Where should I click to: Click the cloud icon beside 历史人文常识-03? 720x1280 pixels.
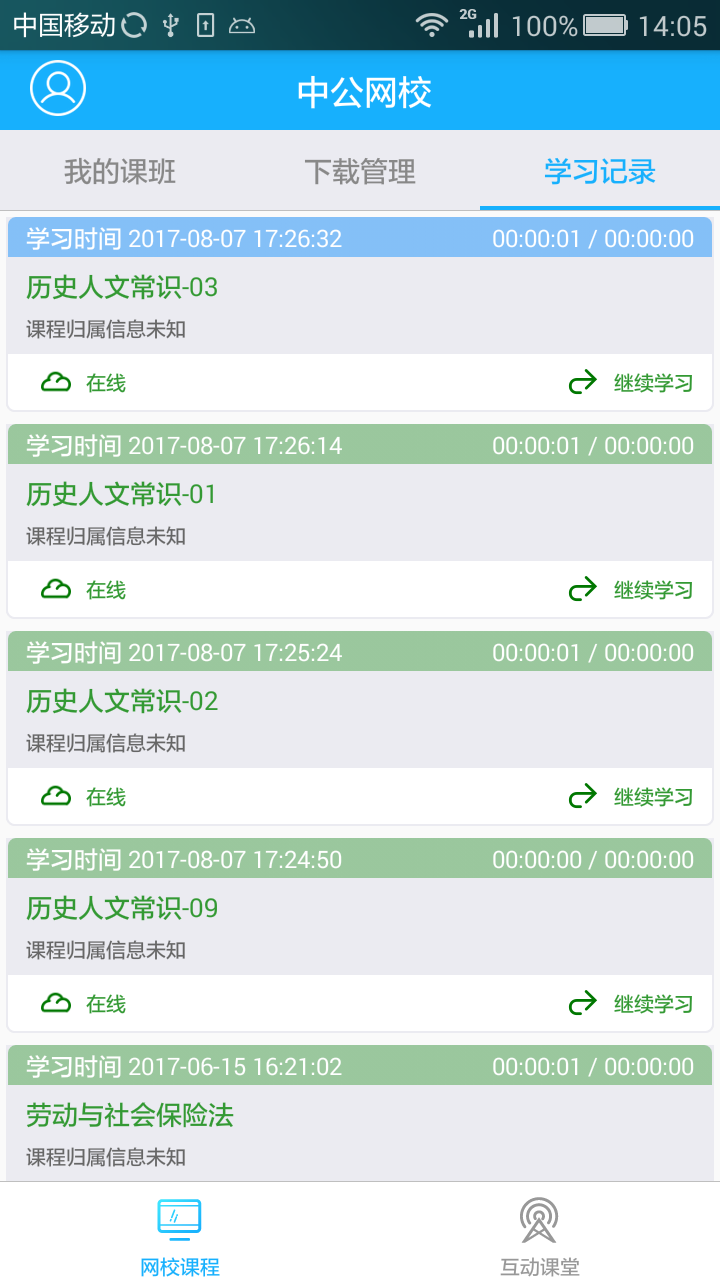pyautogui.click(x=57, y=382)
